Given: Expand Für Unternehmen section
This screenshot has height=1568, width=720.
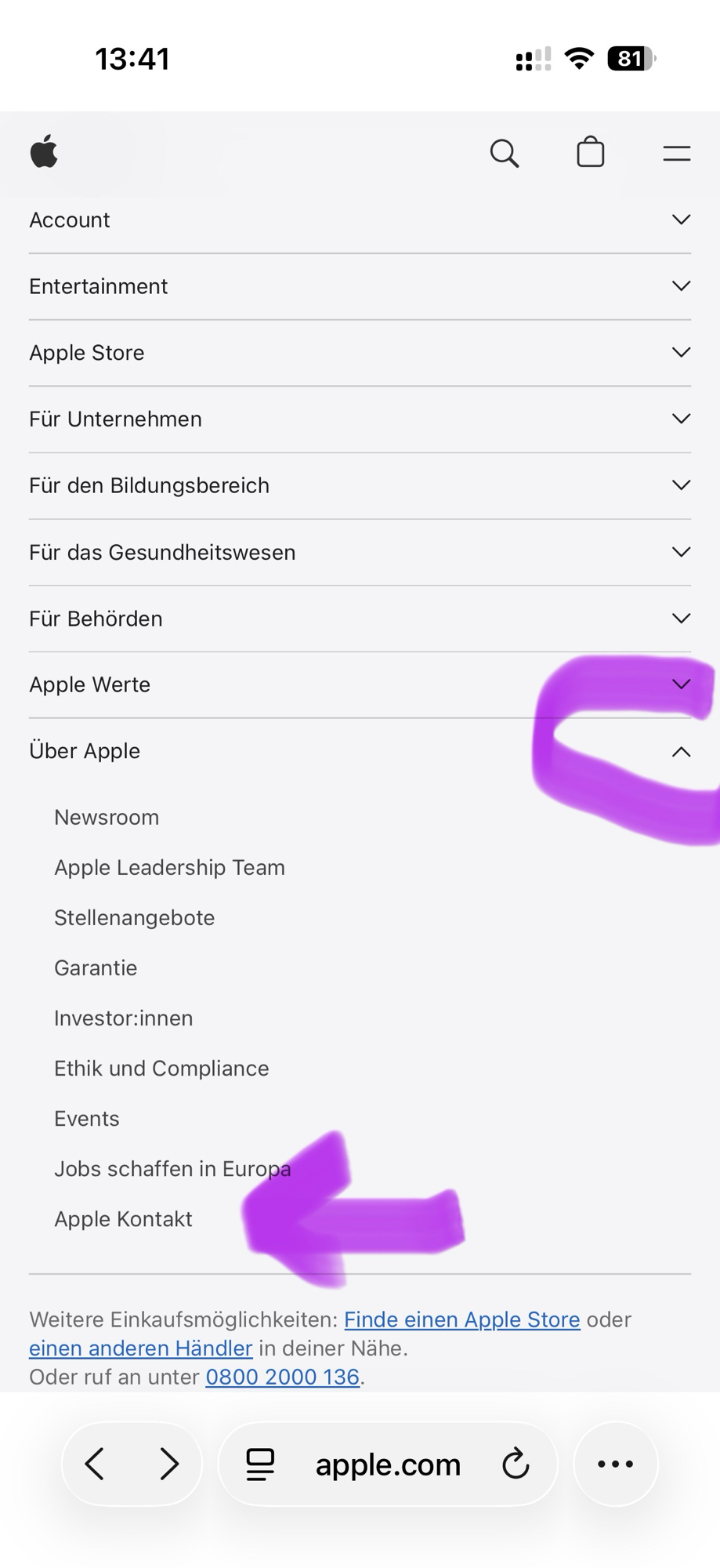Looking at the screenshot, I should click(360, 419).
